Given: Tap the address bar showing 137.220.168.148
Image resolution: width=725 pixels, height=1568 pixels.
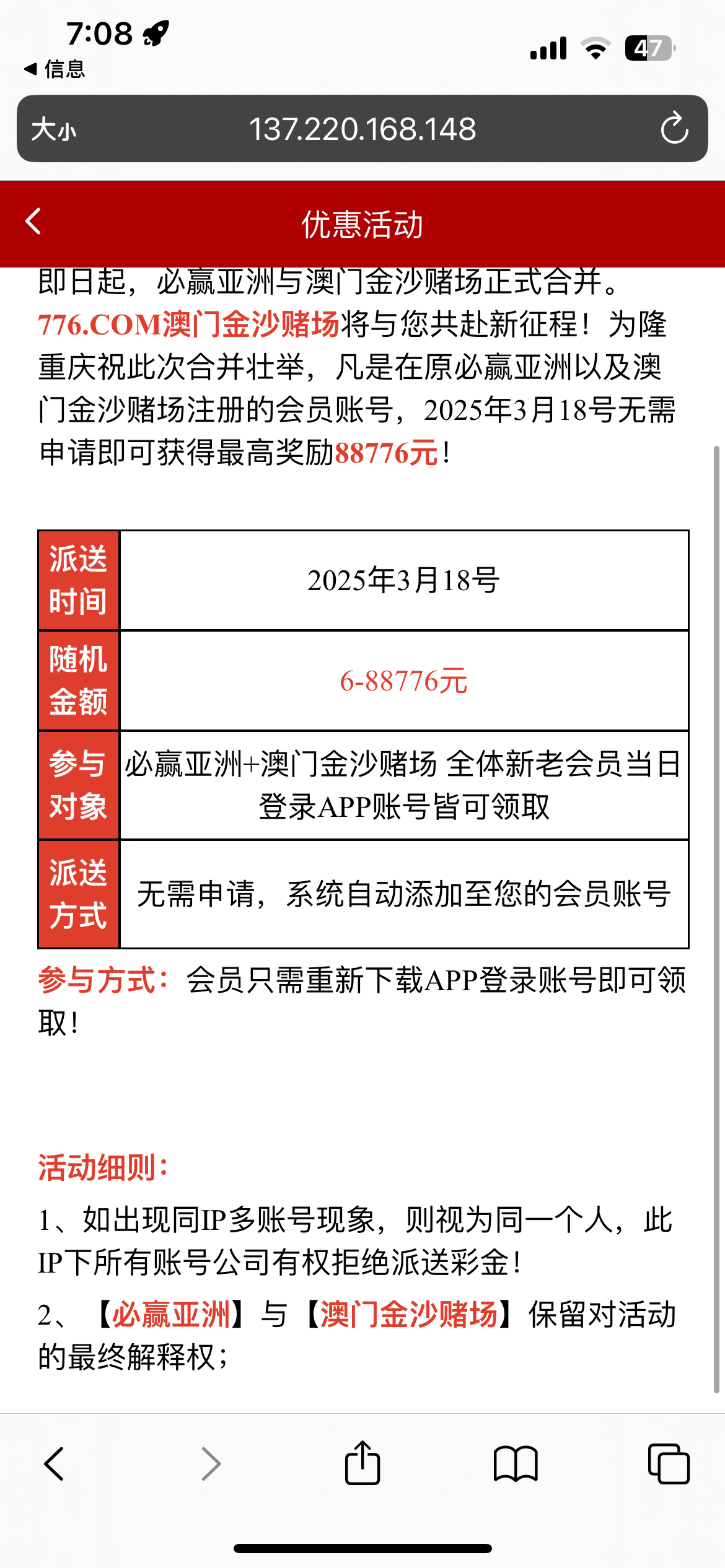Looking at the screenshot, I should click(x=362, y=129).
